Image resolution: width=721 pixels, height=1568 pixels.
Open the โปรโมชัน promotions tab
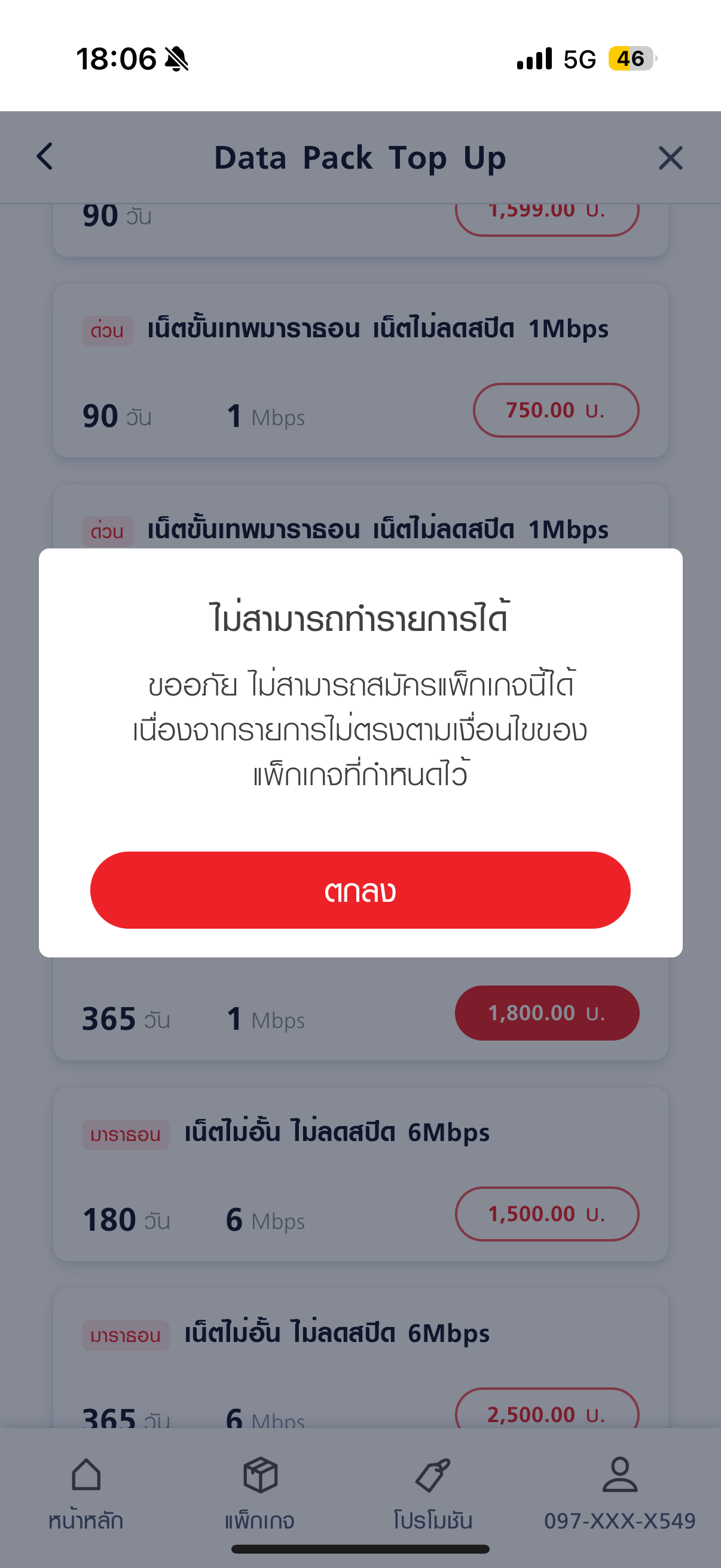tap(433, 1494)
